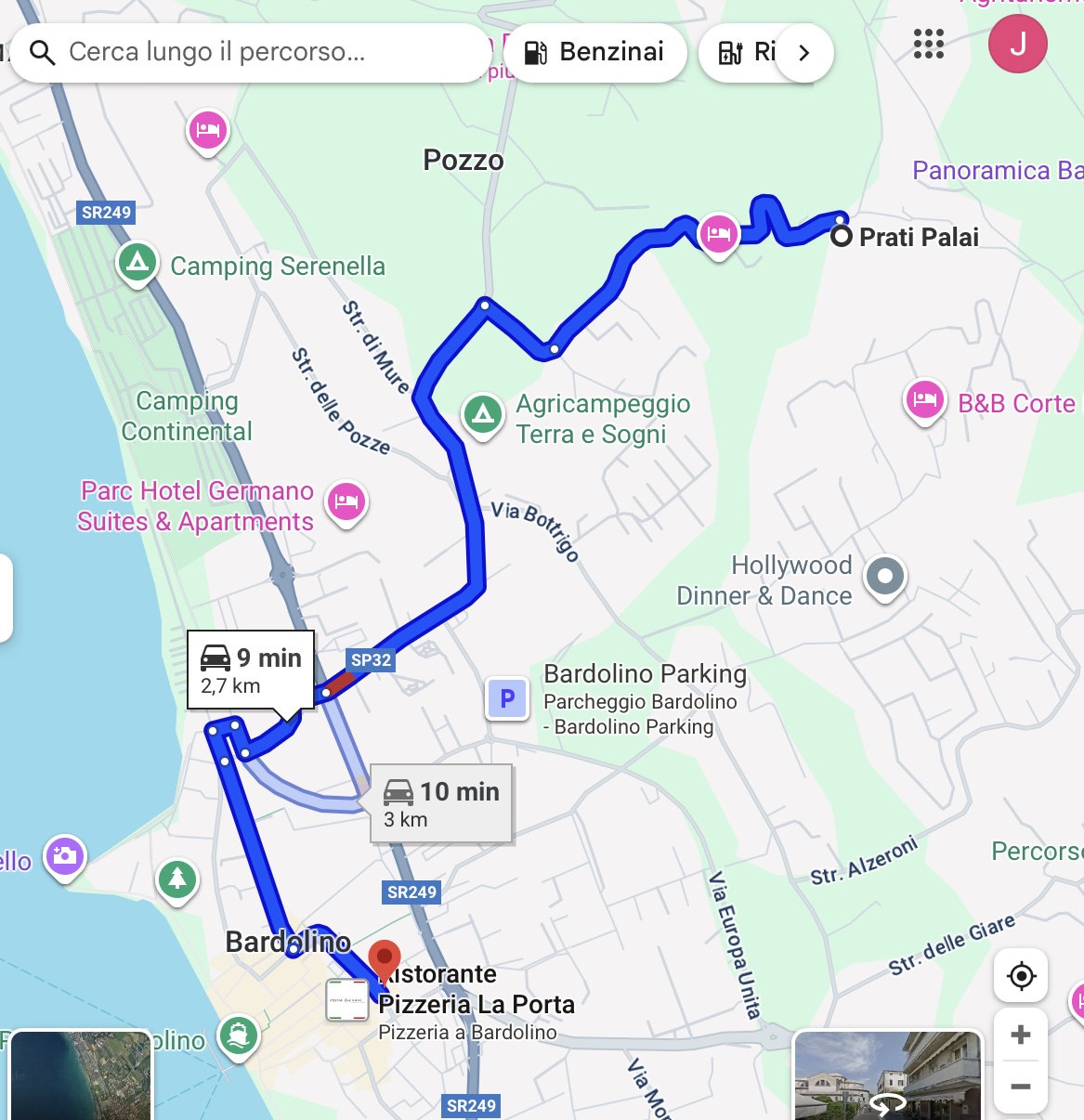Open Hollywood Dinner & Dance marker
Viewport: 1084px width, 1120px height.
coord(884,577)
